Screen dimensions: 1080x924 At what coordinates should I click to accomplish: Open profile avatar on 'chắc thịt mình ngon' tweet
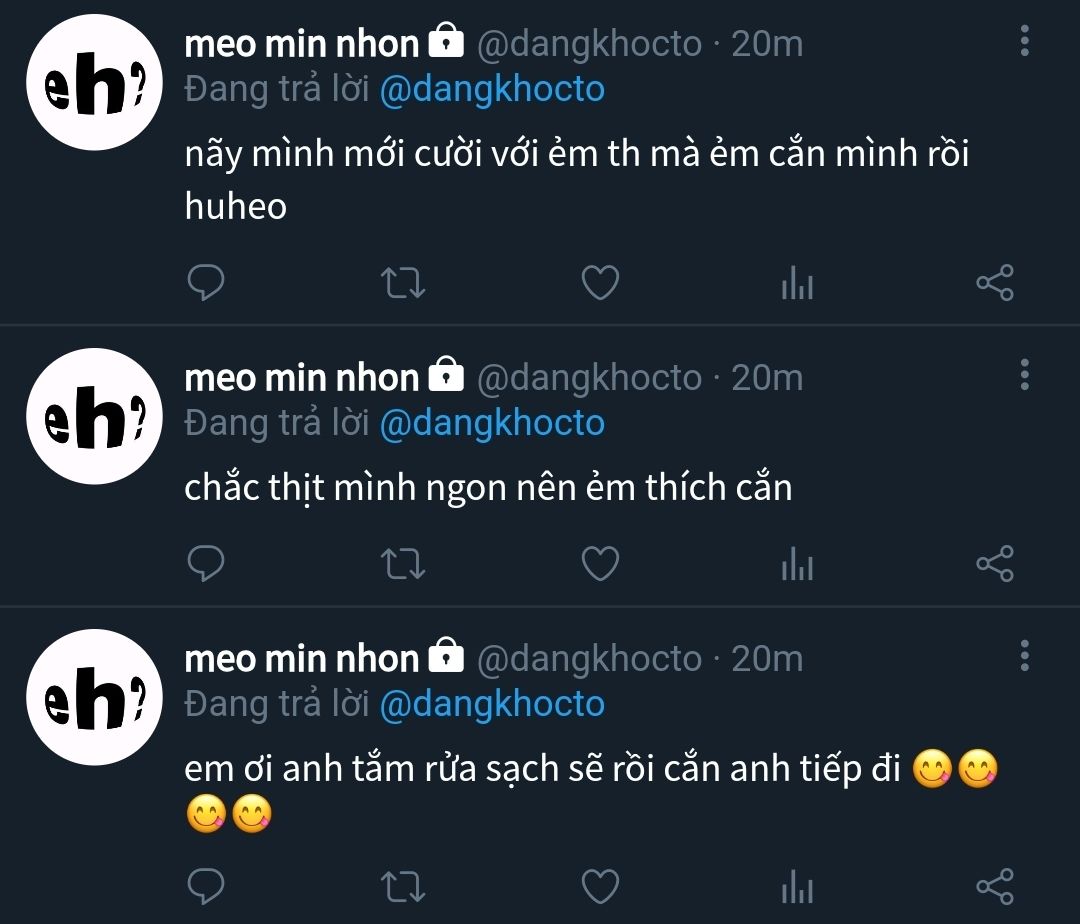click(x=94, y=416)
